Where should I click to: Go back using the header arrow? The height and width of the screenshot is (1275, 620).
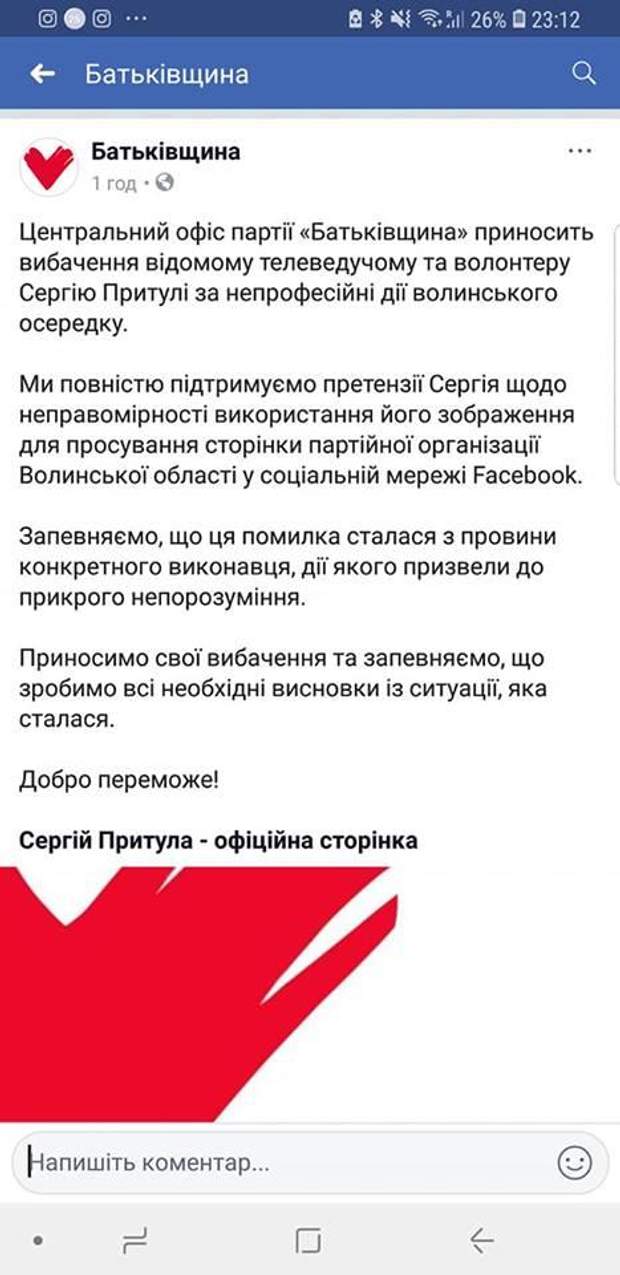click(42, 73)
